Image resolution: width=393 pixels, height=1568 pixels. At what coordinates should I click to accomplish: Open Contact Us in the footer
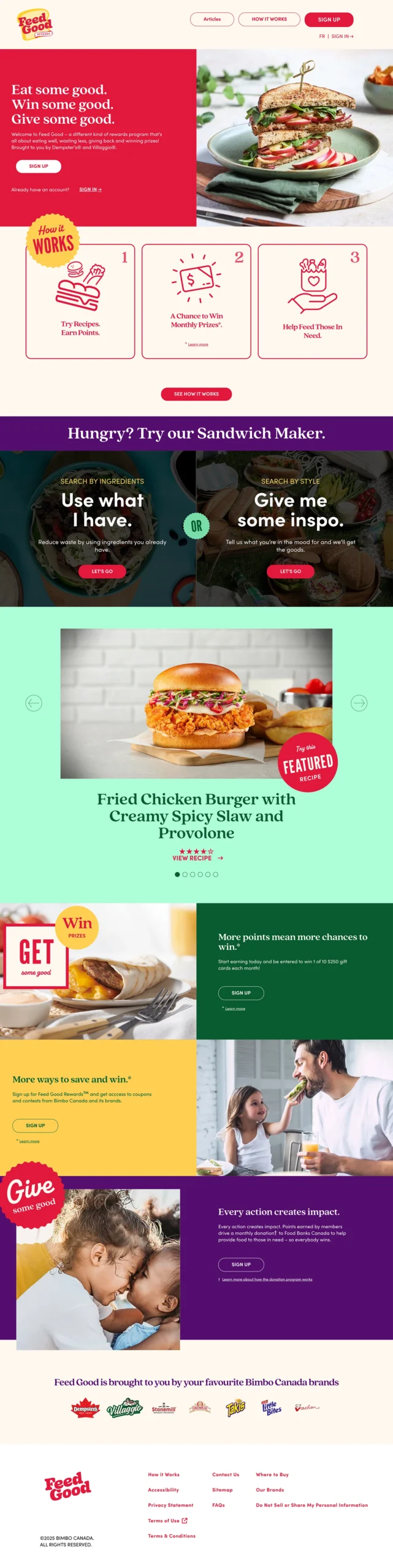(x=226, y=1474)
